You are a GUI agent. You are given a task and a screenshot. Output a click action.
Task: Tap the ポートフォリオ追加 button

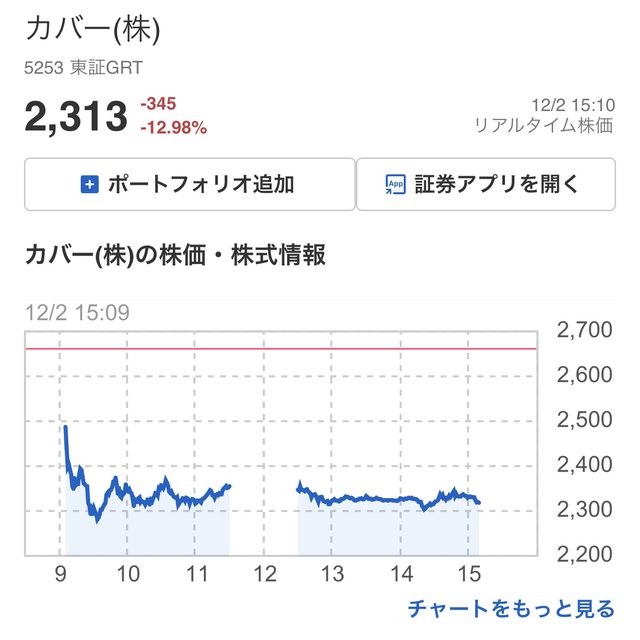tap(187, 184)
